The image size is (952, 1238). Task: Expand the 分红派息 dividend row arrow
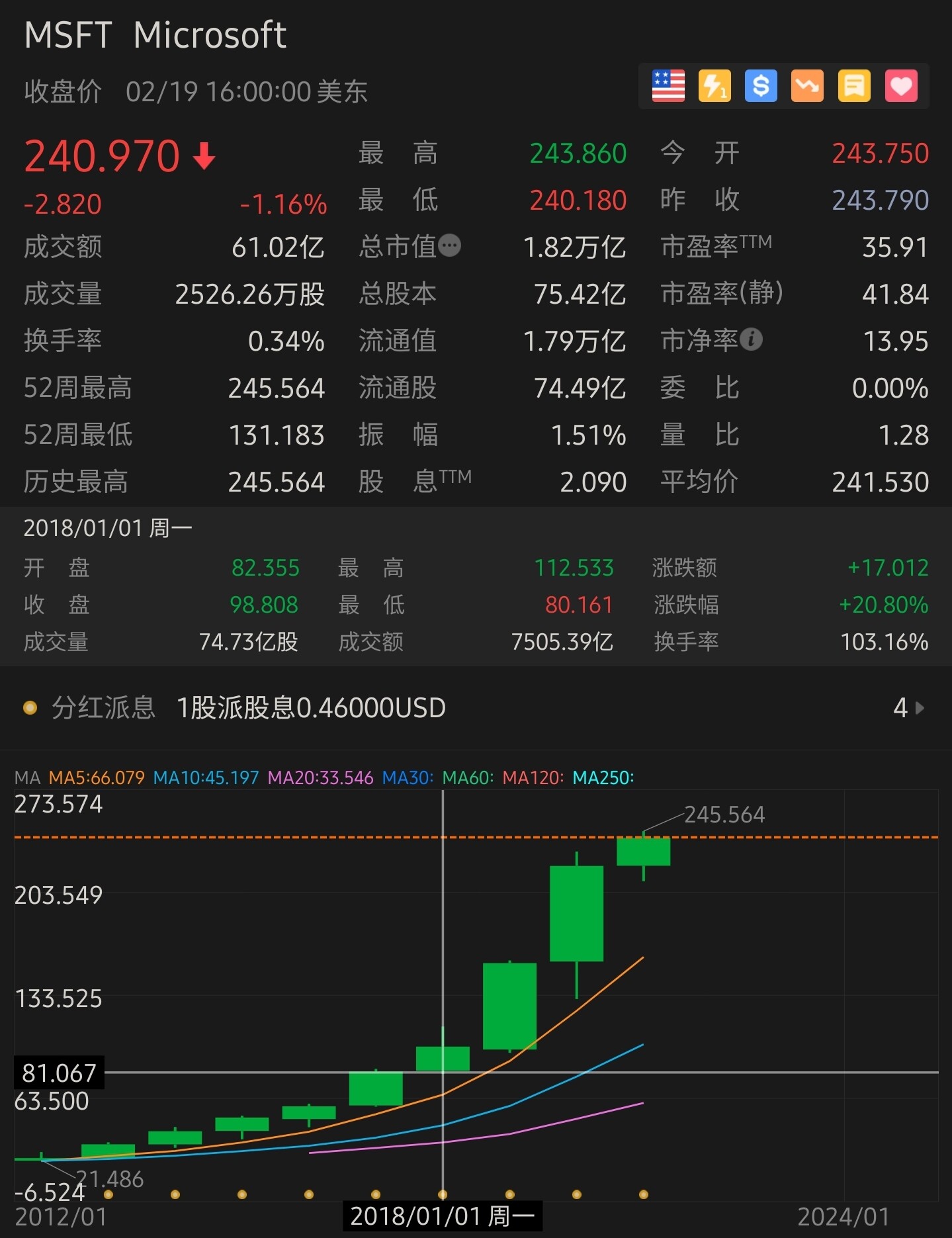click(x=920, y=708)
